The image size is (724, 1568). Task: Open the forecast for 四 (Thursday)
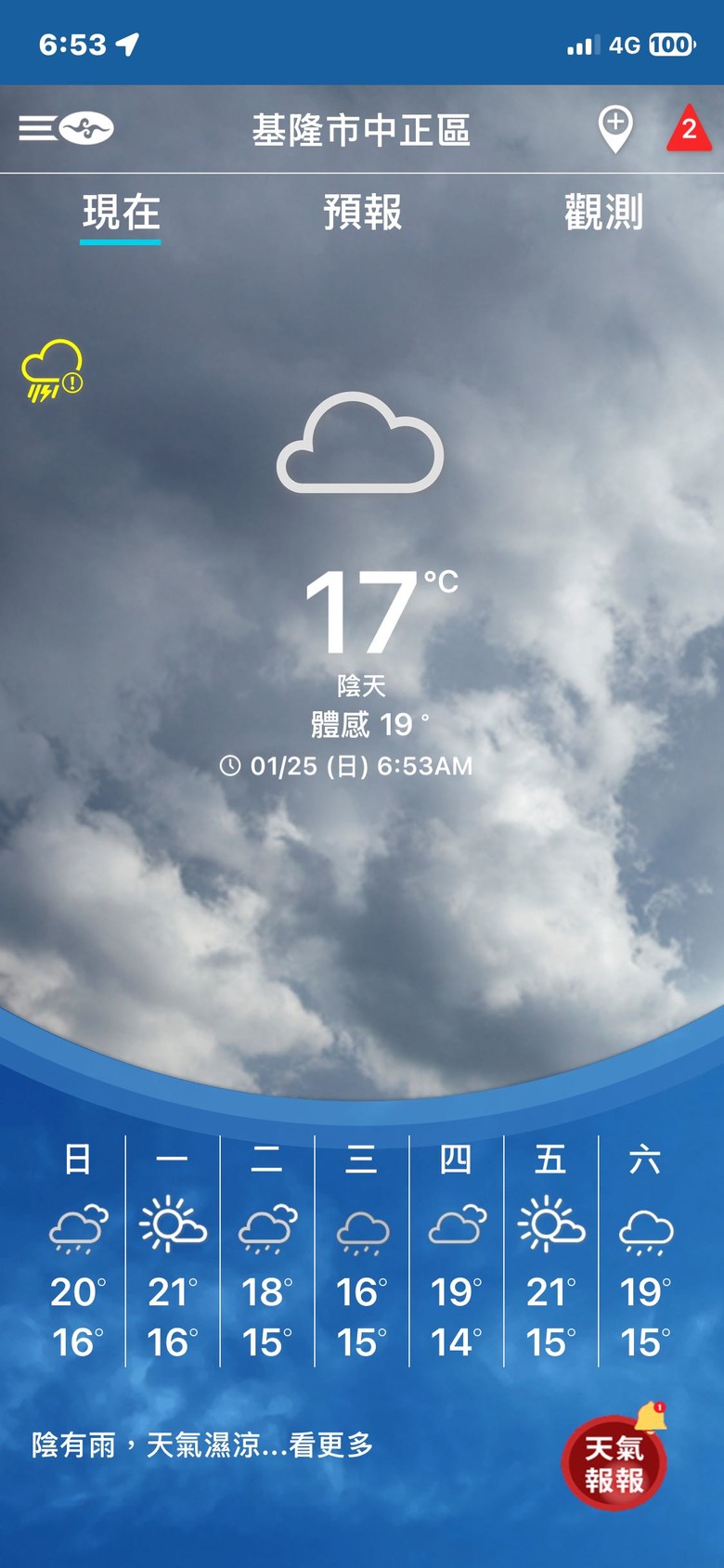pos(457,1250)
